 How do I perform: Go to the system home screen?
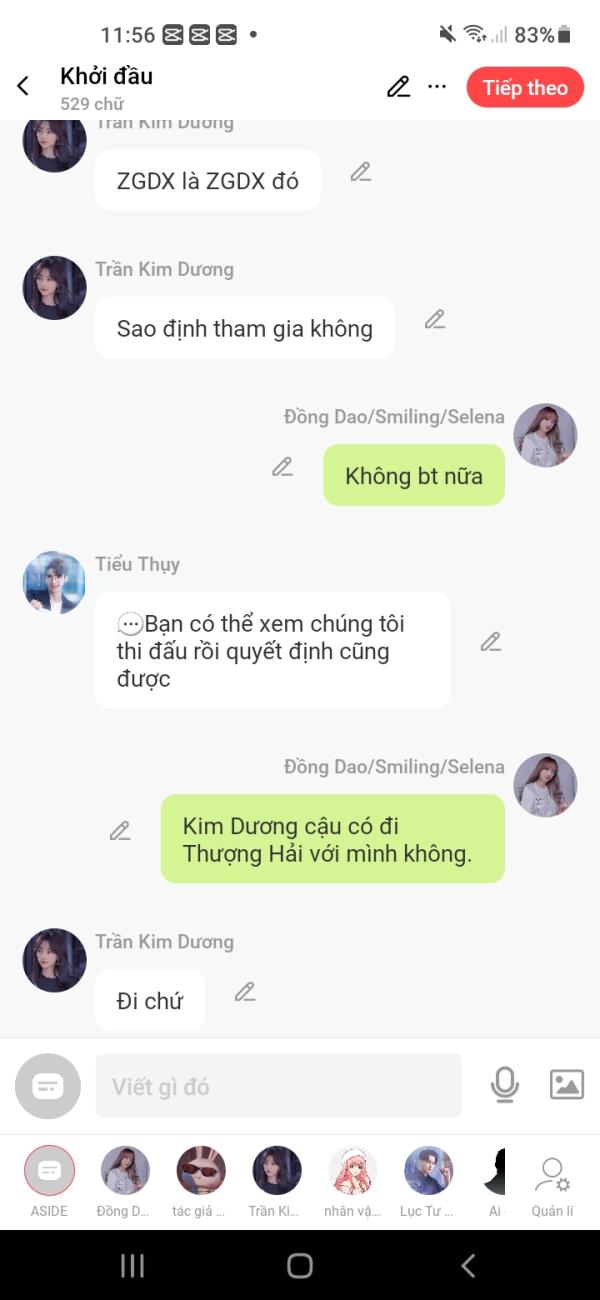(x=300, y=1266)
